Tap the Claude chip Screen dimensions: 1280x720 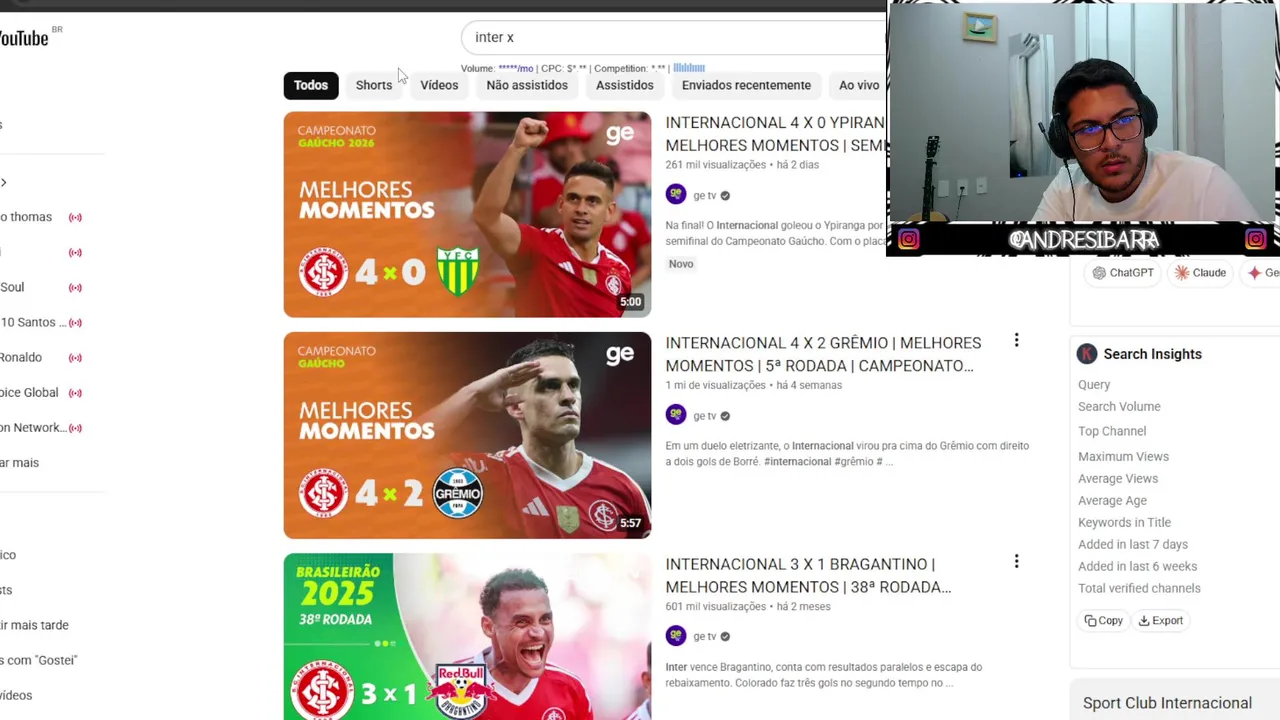(1200, 272)
